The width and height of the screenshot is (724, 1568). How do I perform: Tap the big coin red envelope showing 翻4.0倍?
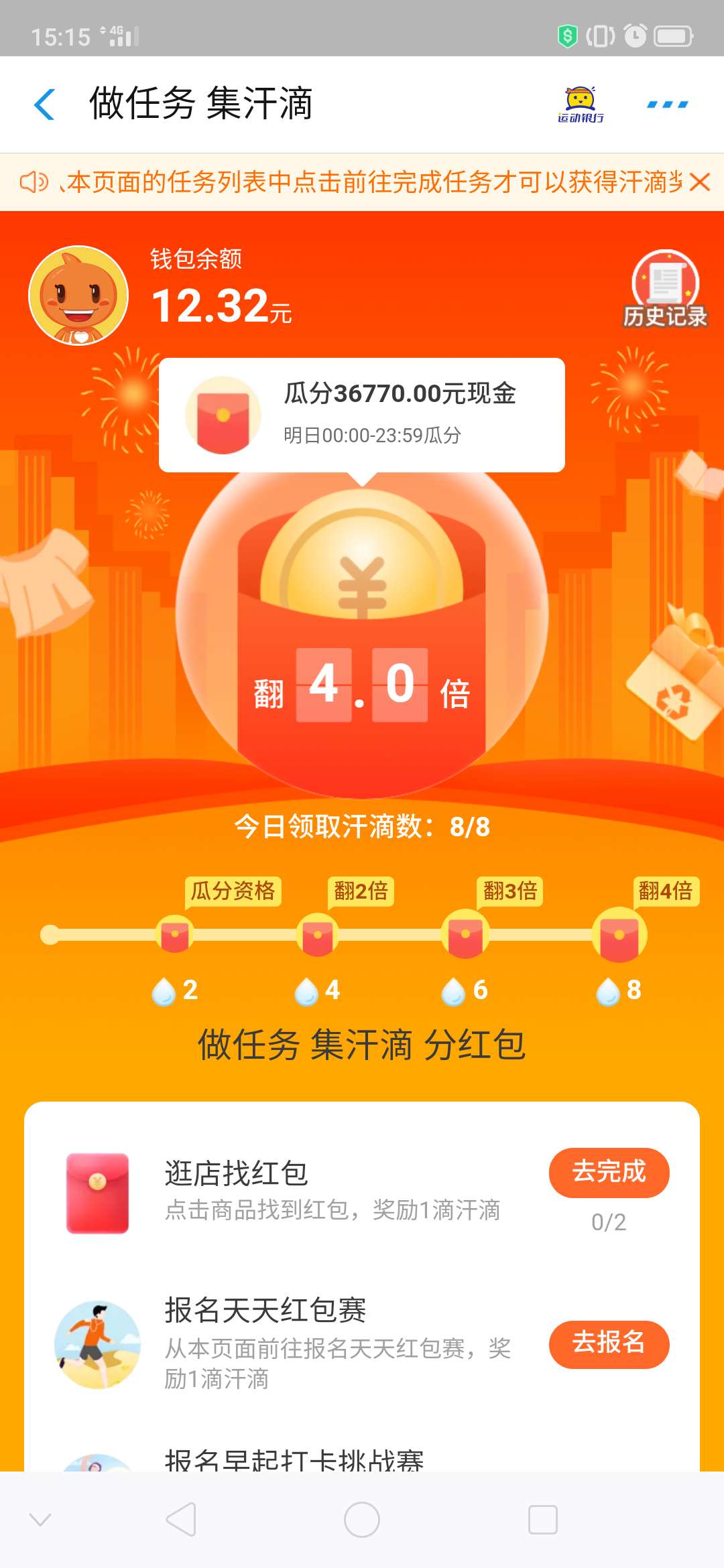point(362,637)
